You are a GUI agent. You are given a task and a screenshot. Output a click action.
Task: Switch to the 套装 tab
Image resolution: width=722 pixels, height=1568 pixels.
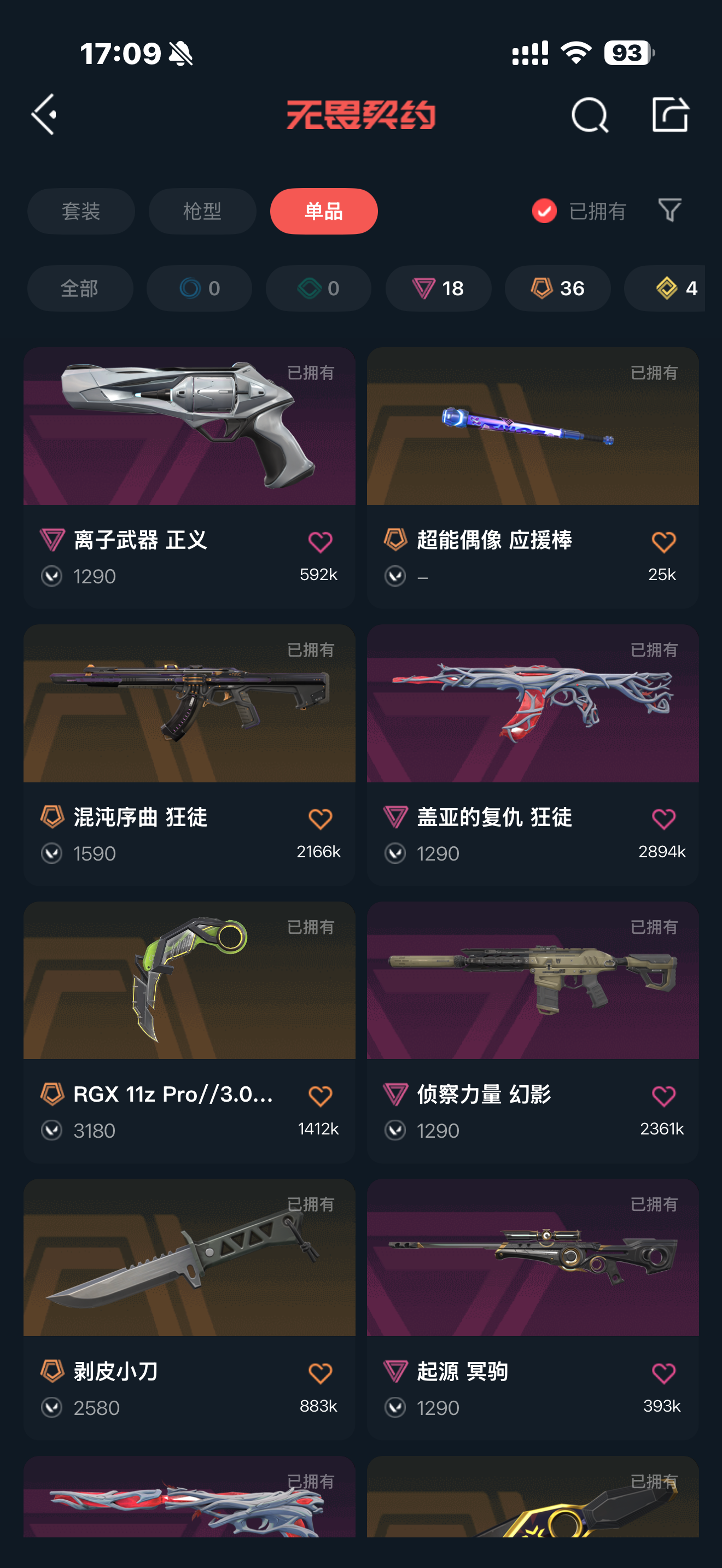pos(81,211)
